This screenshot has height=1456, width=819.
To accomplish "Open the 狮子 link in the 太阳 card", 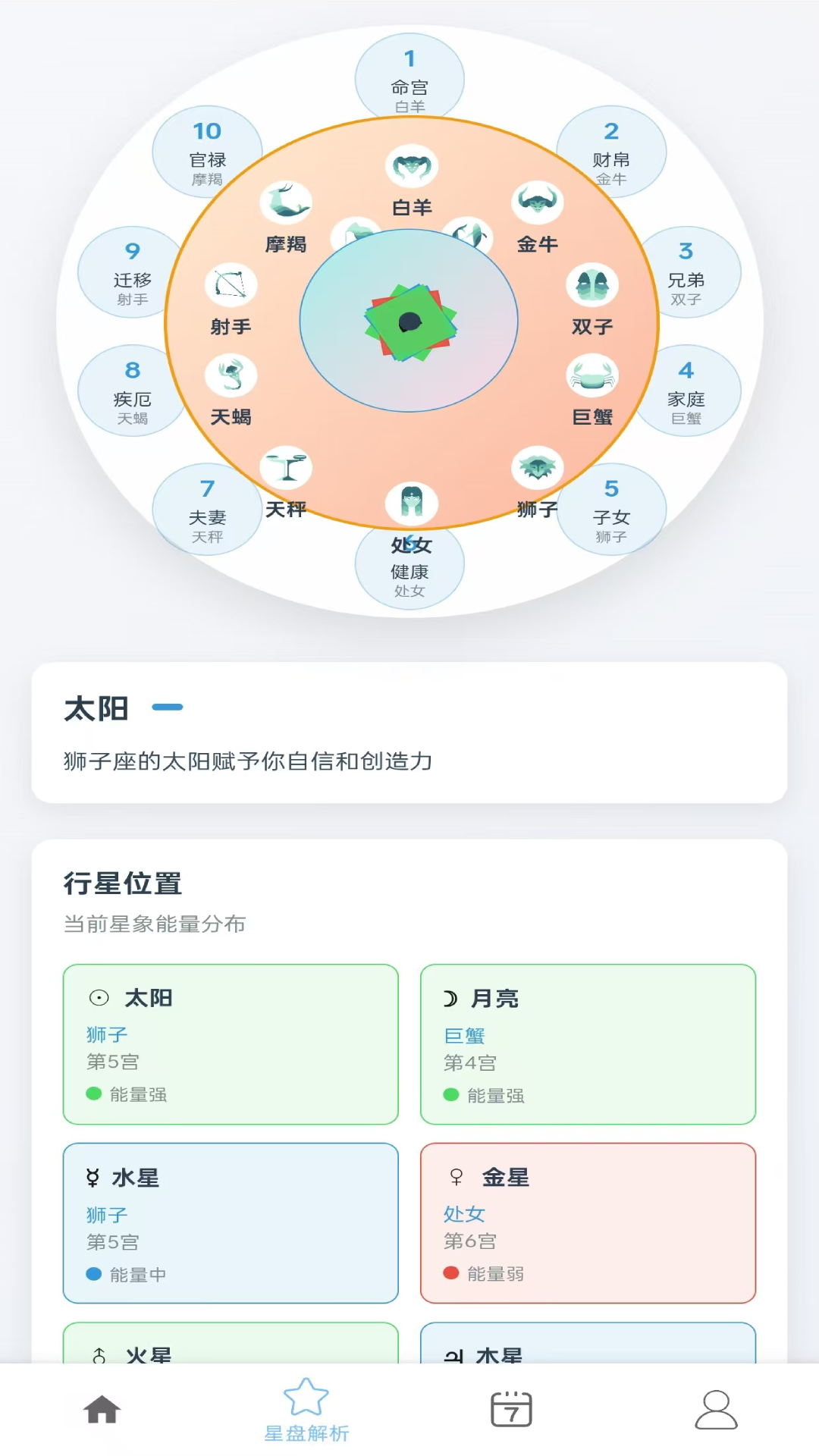I will pyautogui.click(x=105, y=1034).
